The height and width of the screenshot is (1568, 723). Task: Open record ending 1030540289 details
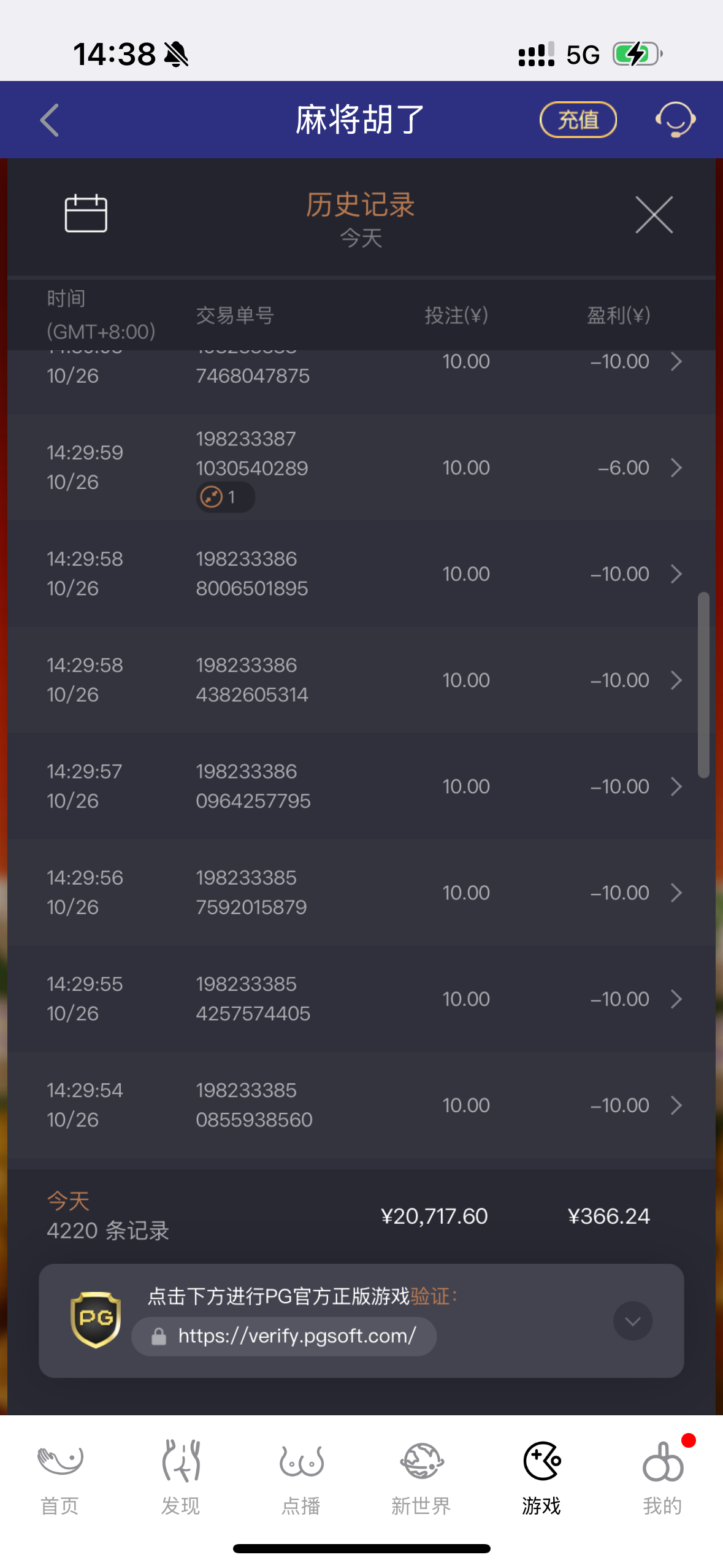click(x=676, y=467)
